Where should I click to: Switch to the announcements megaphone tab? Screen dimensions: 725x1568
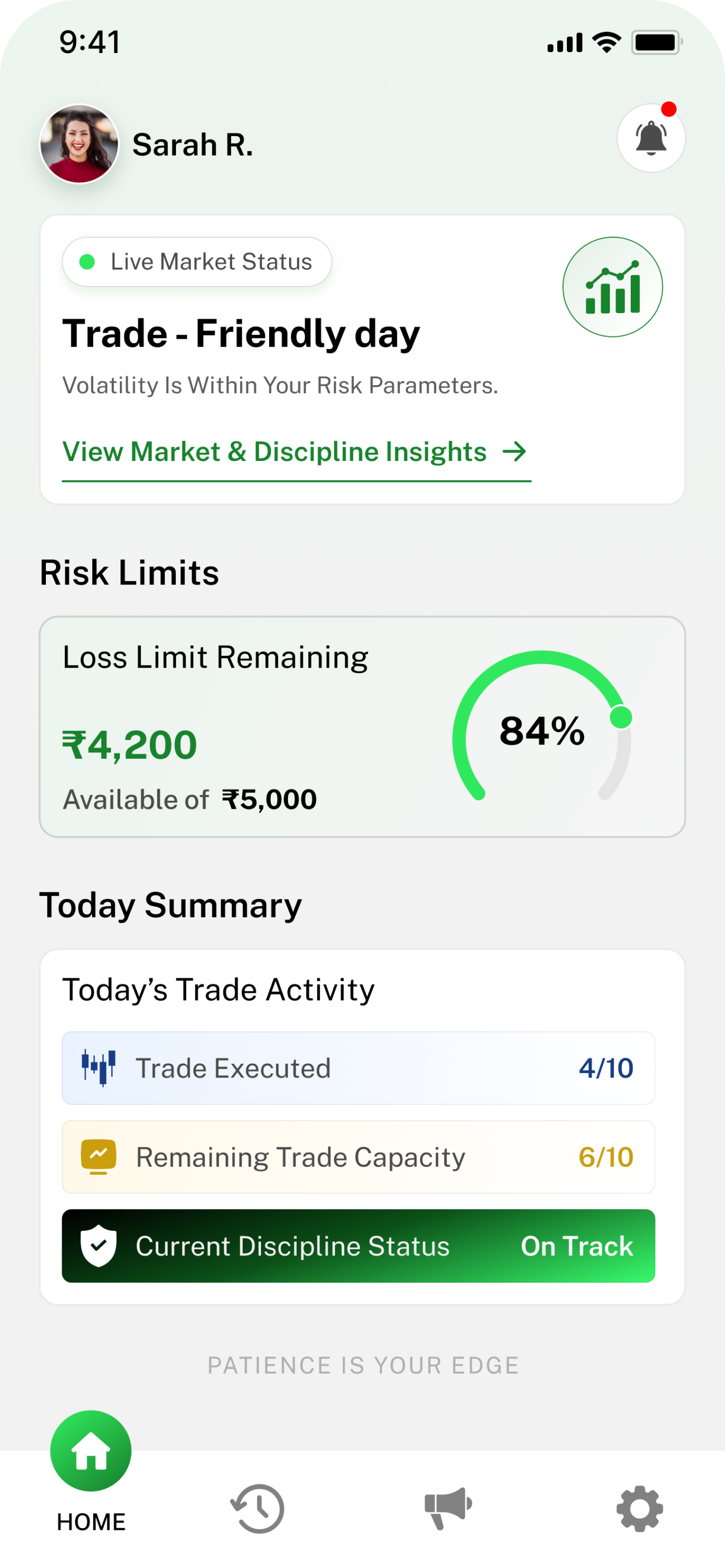pyautogui.click(x=448, y=1508)
